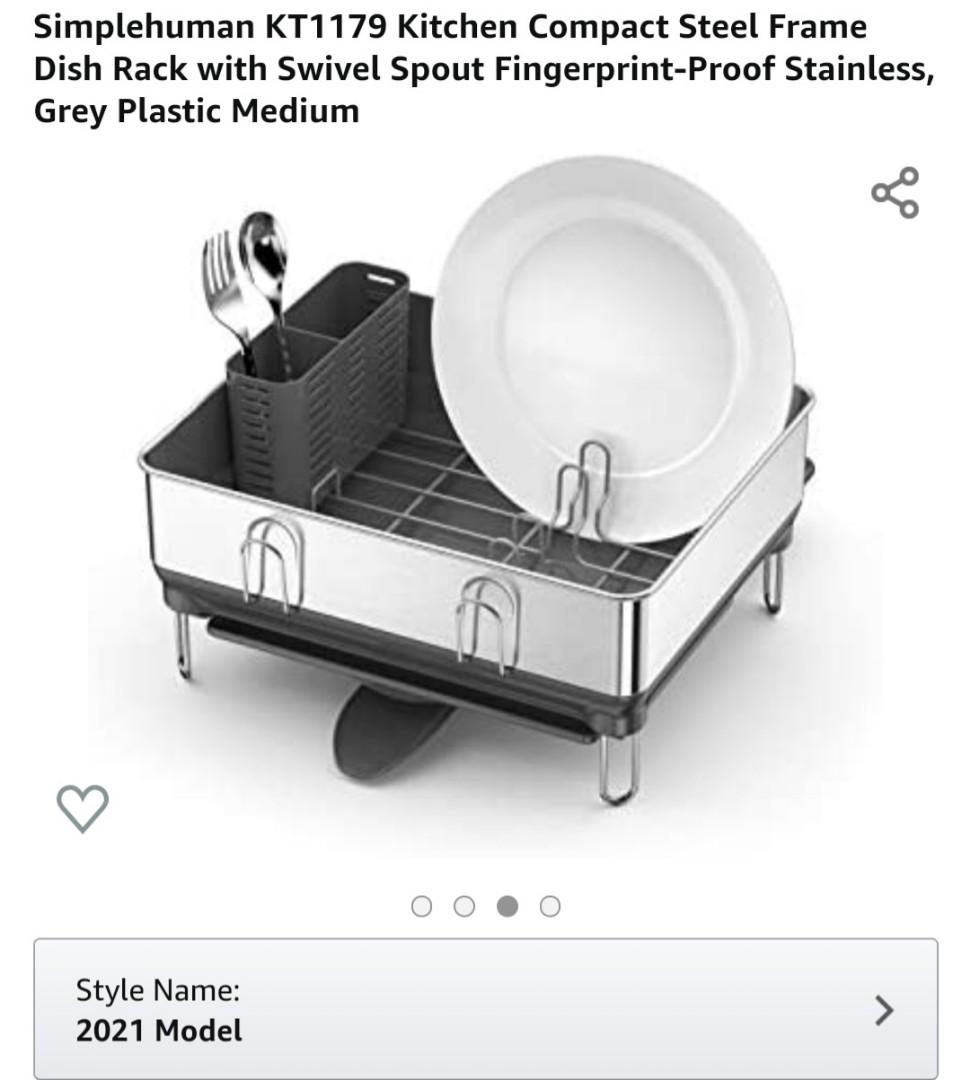Open the Style Name 2021 Model selector
The image size is (970, 1080).
click(x=485, y=1009)
